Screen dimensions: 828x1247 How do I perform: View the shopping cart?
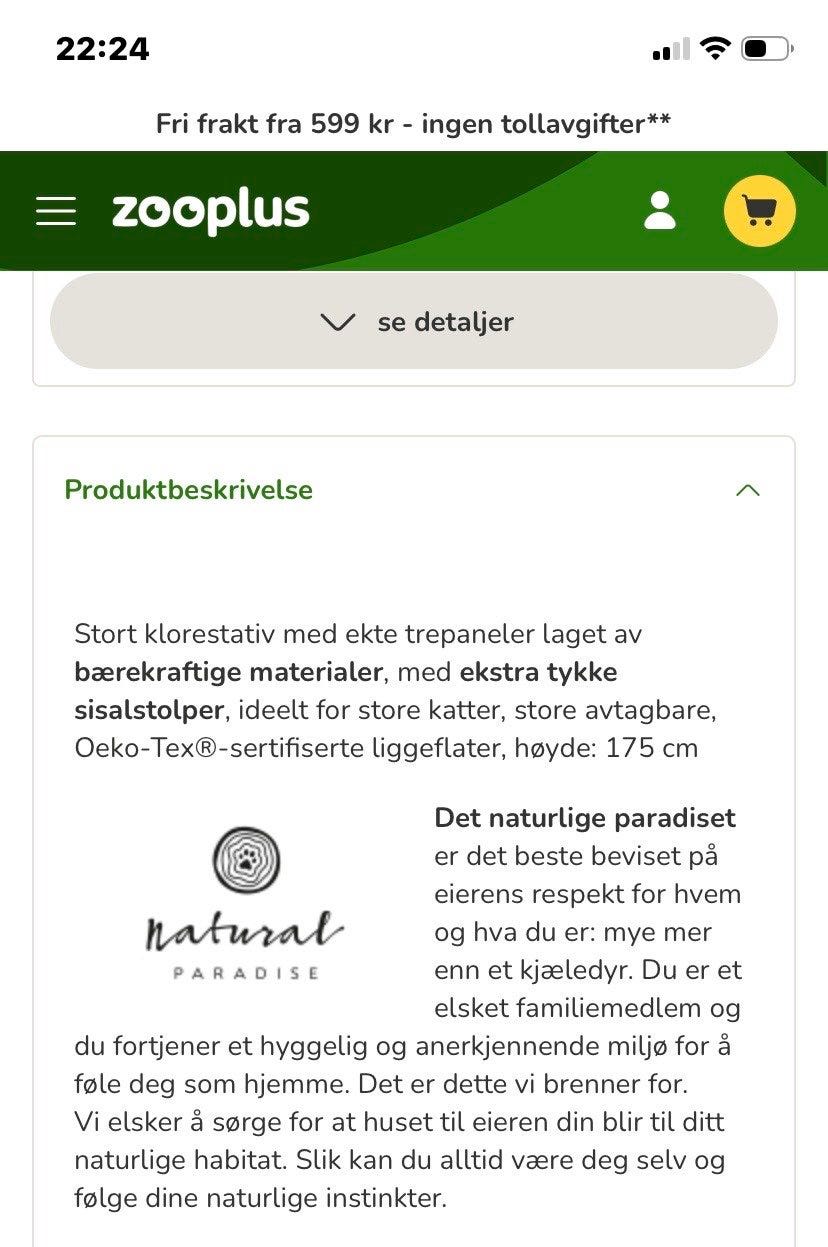(x=761, y=211)
